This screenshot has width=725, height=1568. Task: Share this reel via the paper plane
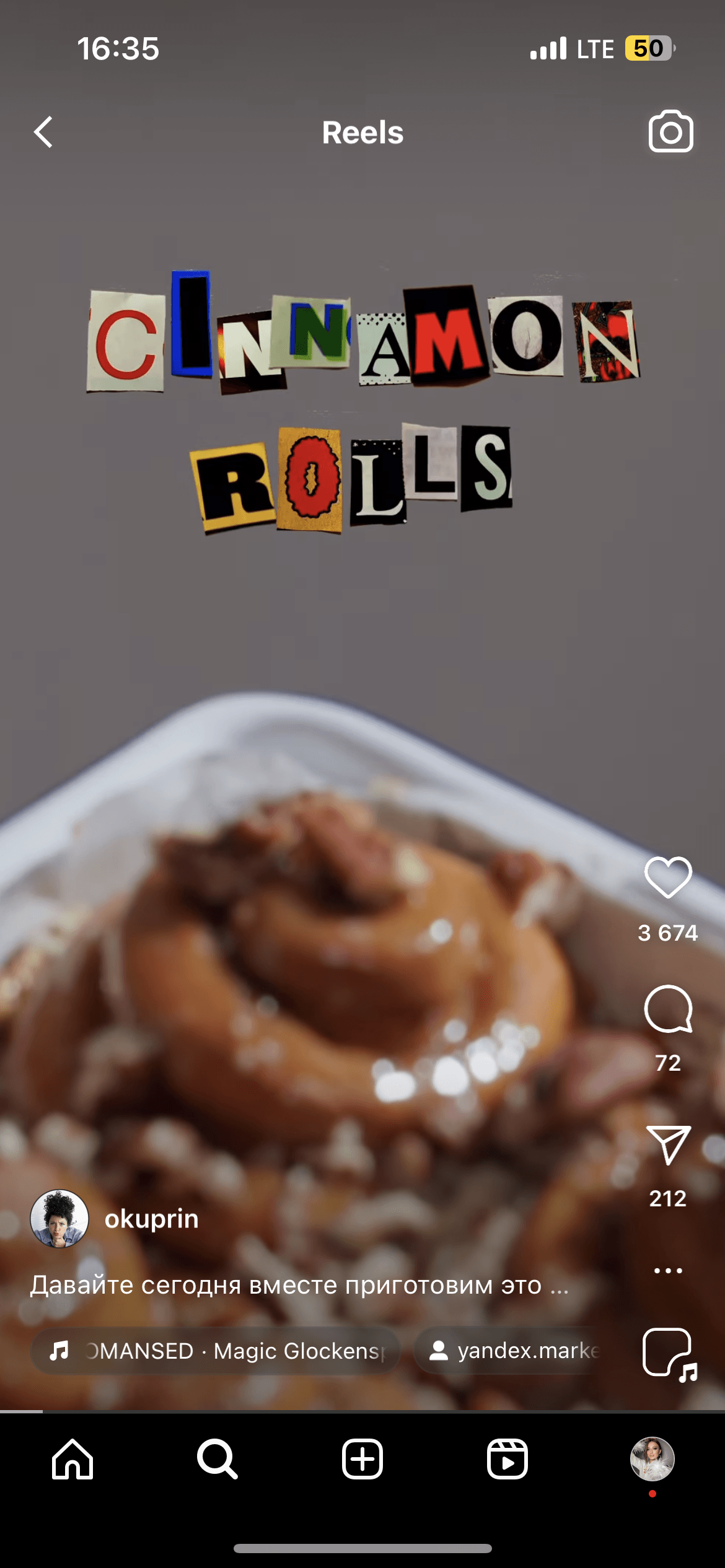[x=668, y=1144]
